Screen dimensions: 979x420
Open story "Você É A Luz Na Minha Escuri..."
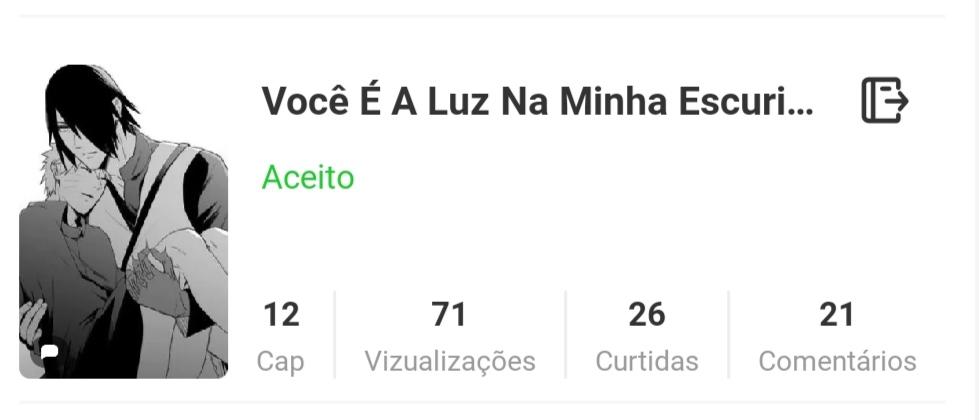coord(537,102)
